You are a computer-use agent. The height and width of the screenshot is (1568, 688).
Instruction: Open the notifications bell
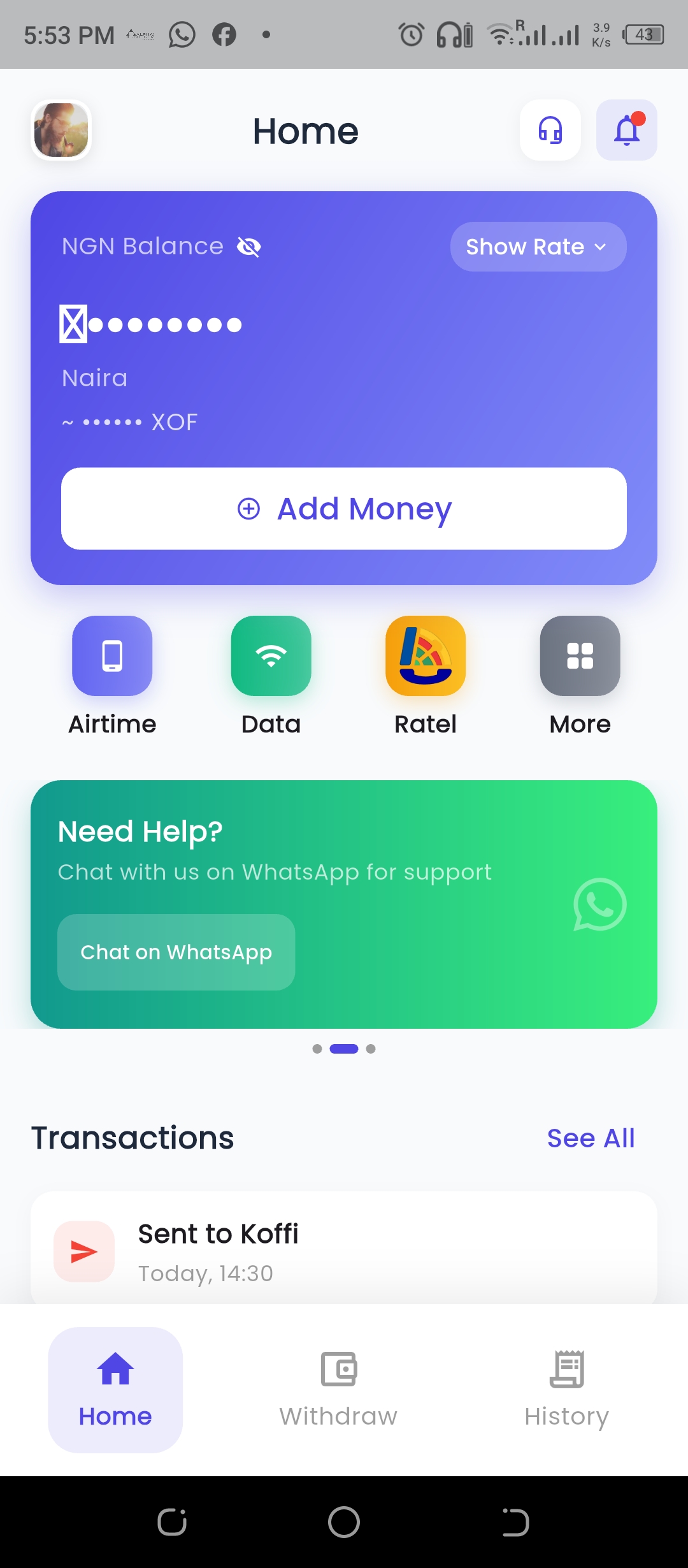click(626, 130)
